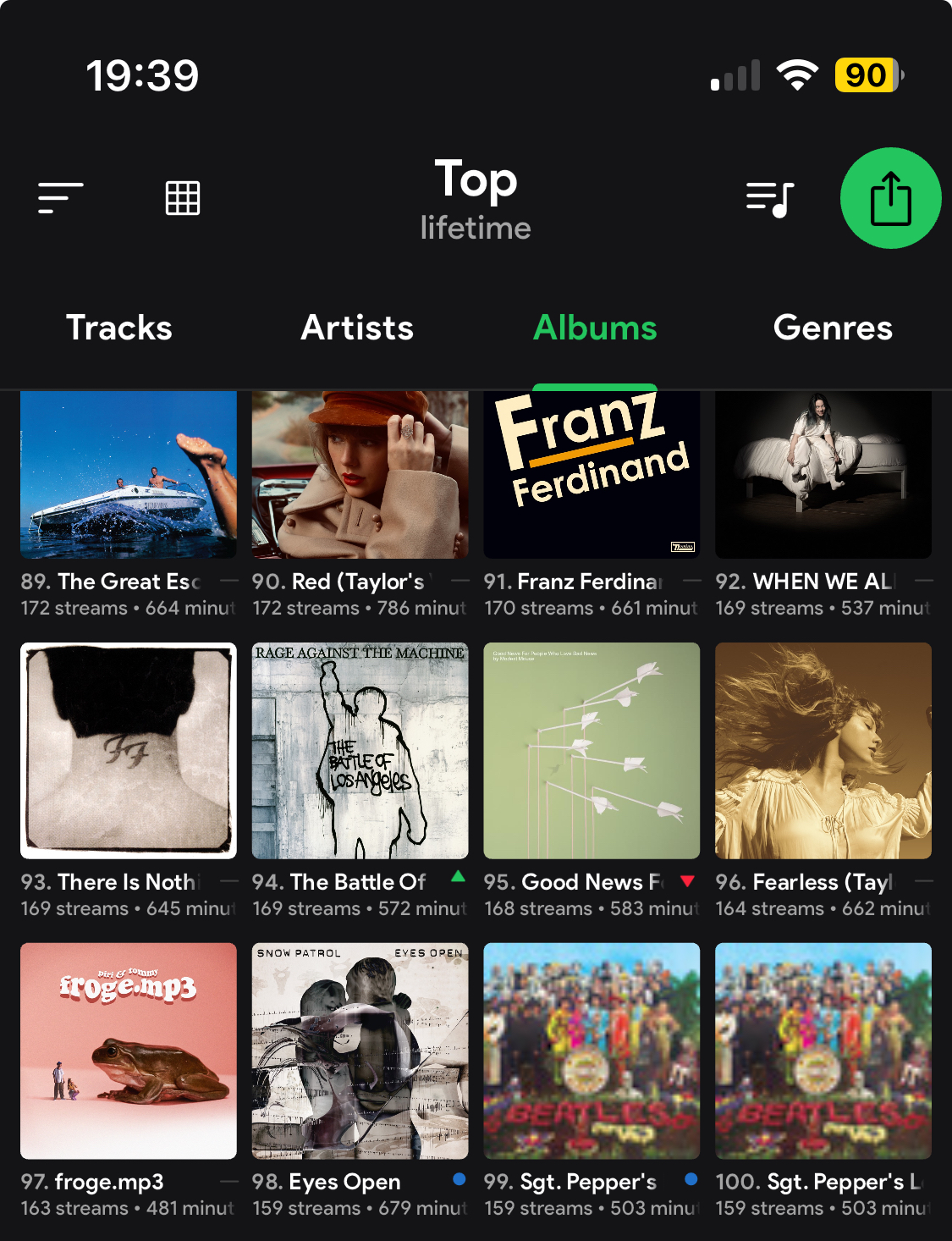
Task: Open the Eyes Open album
Action: [360, 1051]
